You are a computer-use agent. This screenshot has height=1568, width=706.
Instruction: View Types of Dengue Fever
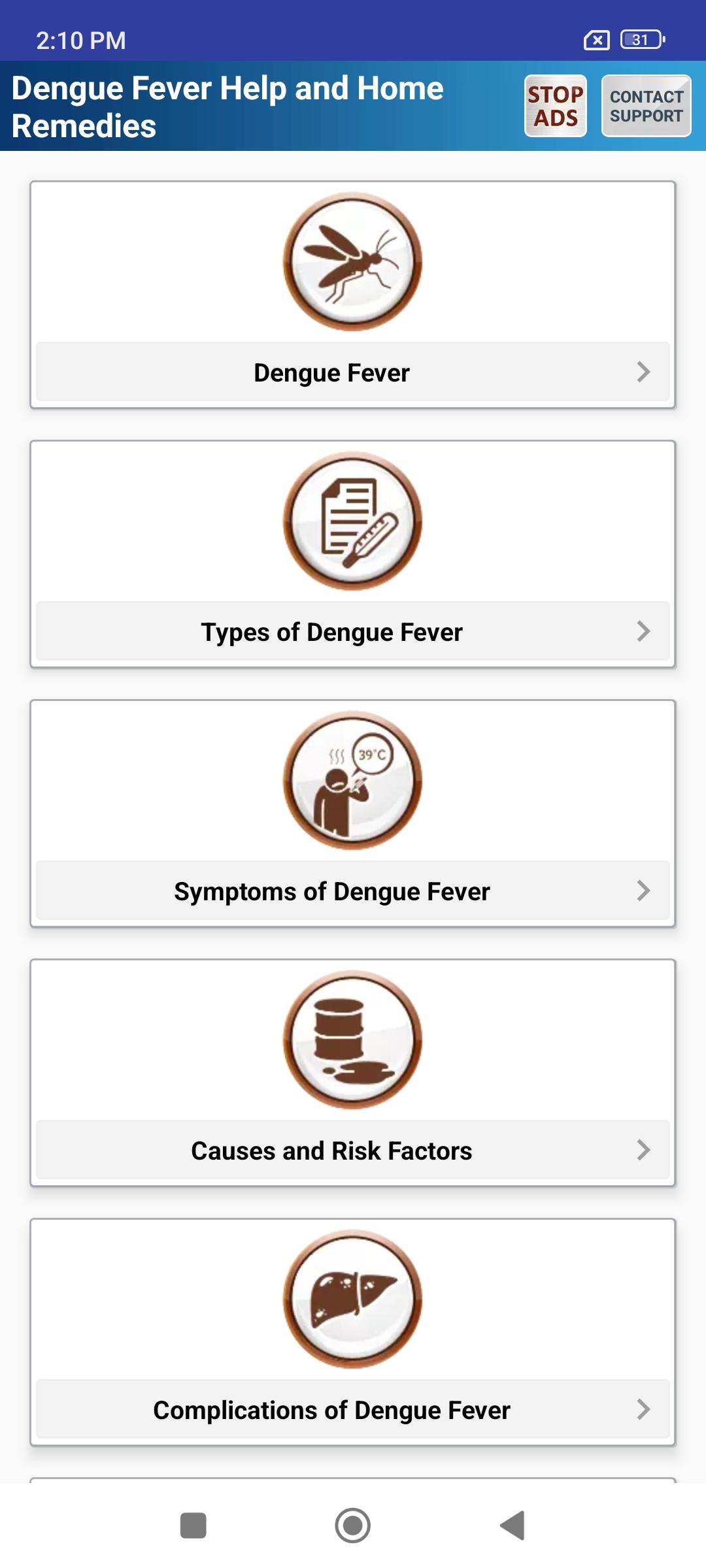[x=353, y=631]
